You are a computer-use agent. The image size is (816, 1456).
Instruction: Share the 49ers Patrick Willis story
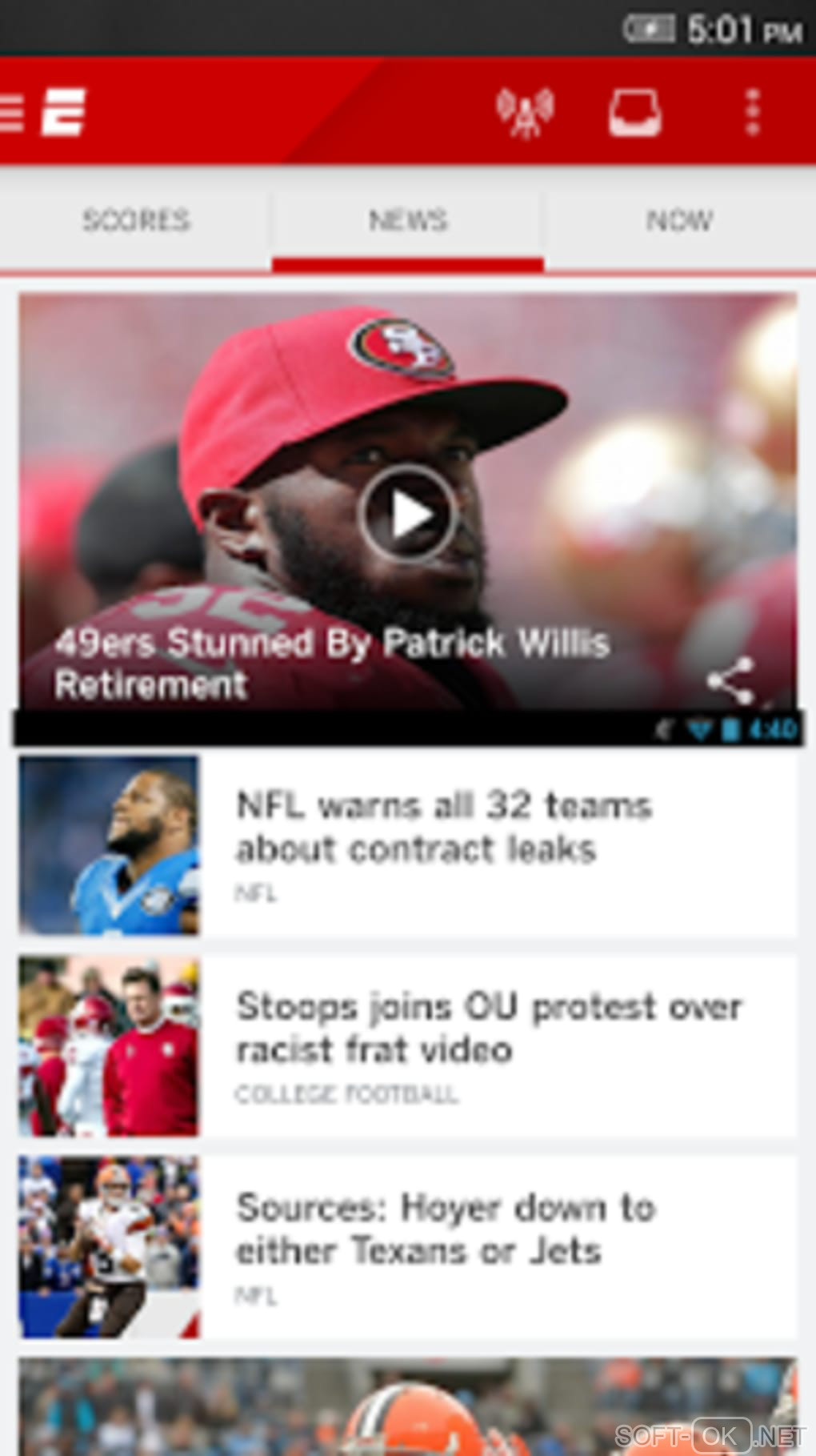730,680
